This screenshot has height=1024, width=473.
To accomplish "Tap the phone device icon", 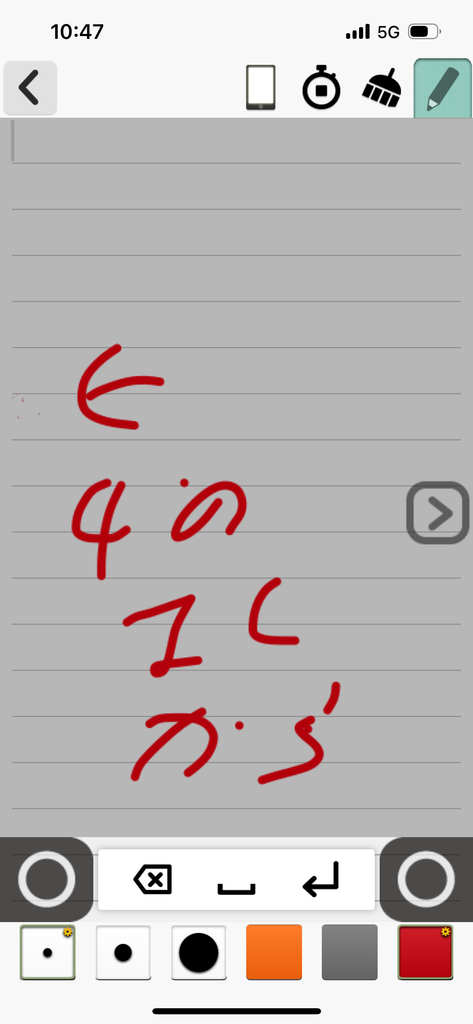I will [x=261, y=88].
